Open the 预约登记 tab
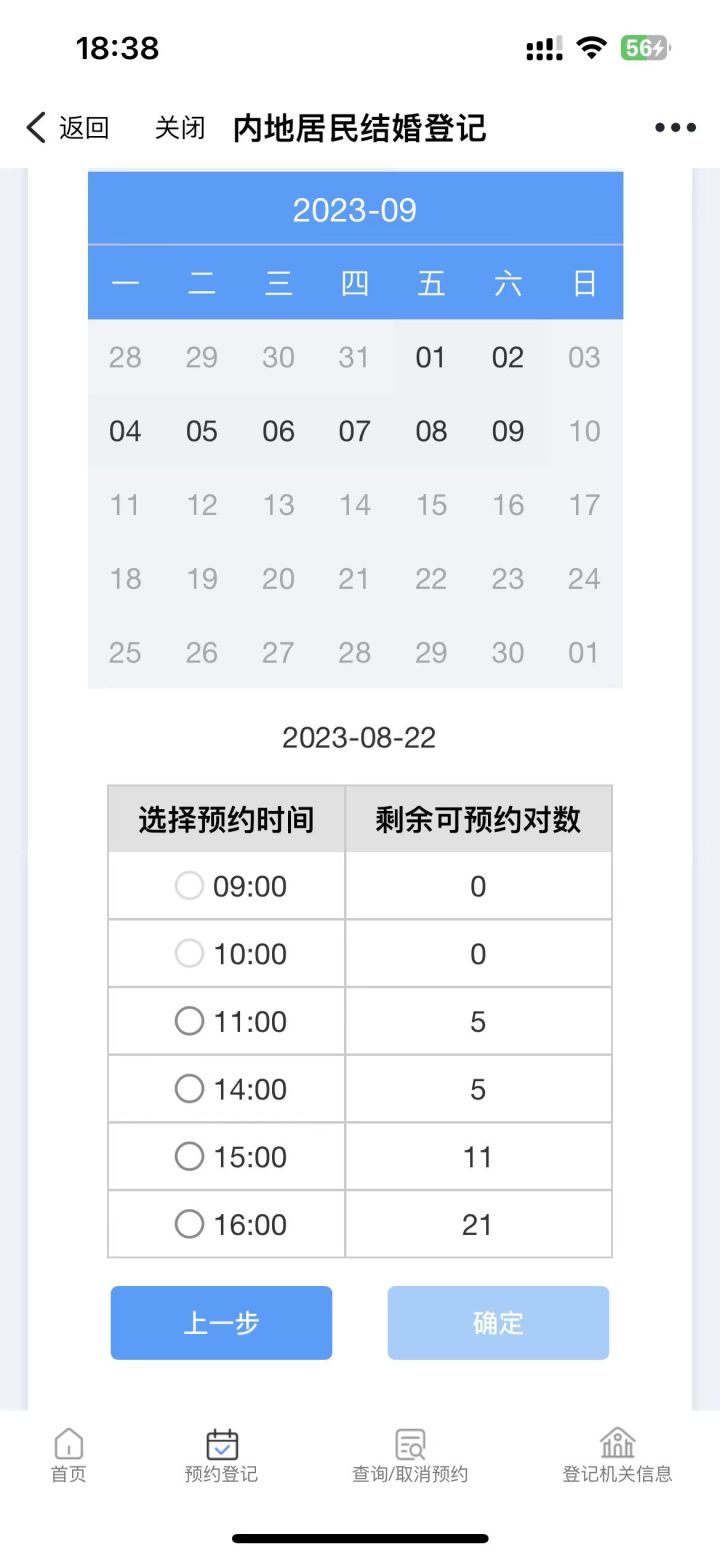The width and height of the screenshot is (720, 1558). point(221,1455)
